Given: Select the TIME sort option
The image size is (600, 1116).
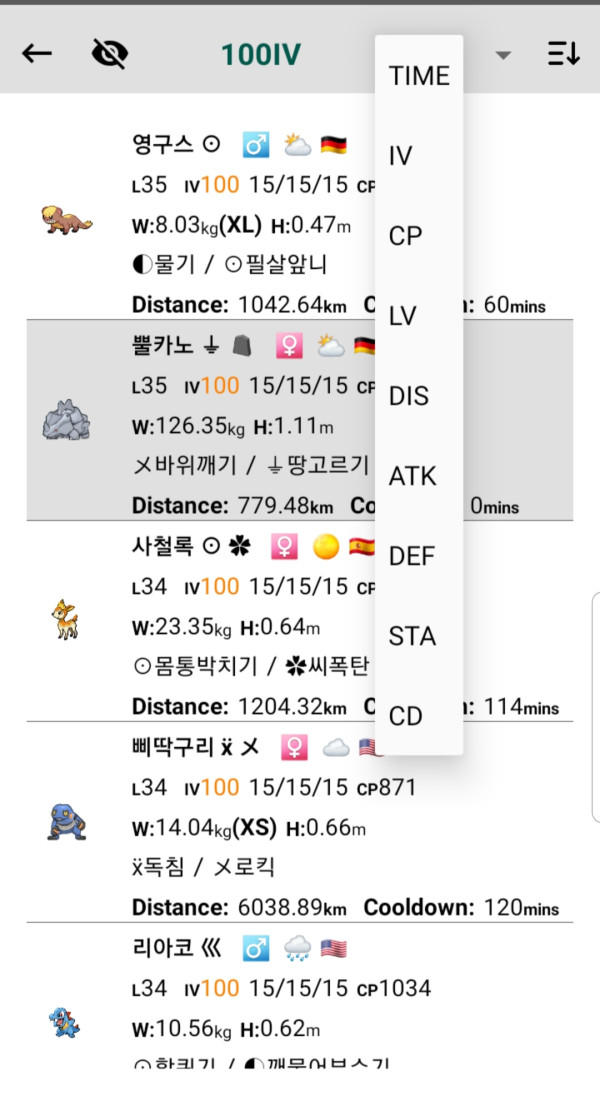Looking at the screenshot, I should click(x=419, y=76).
